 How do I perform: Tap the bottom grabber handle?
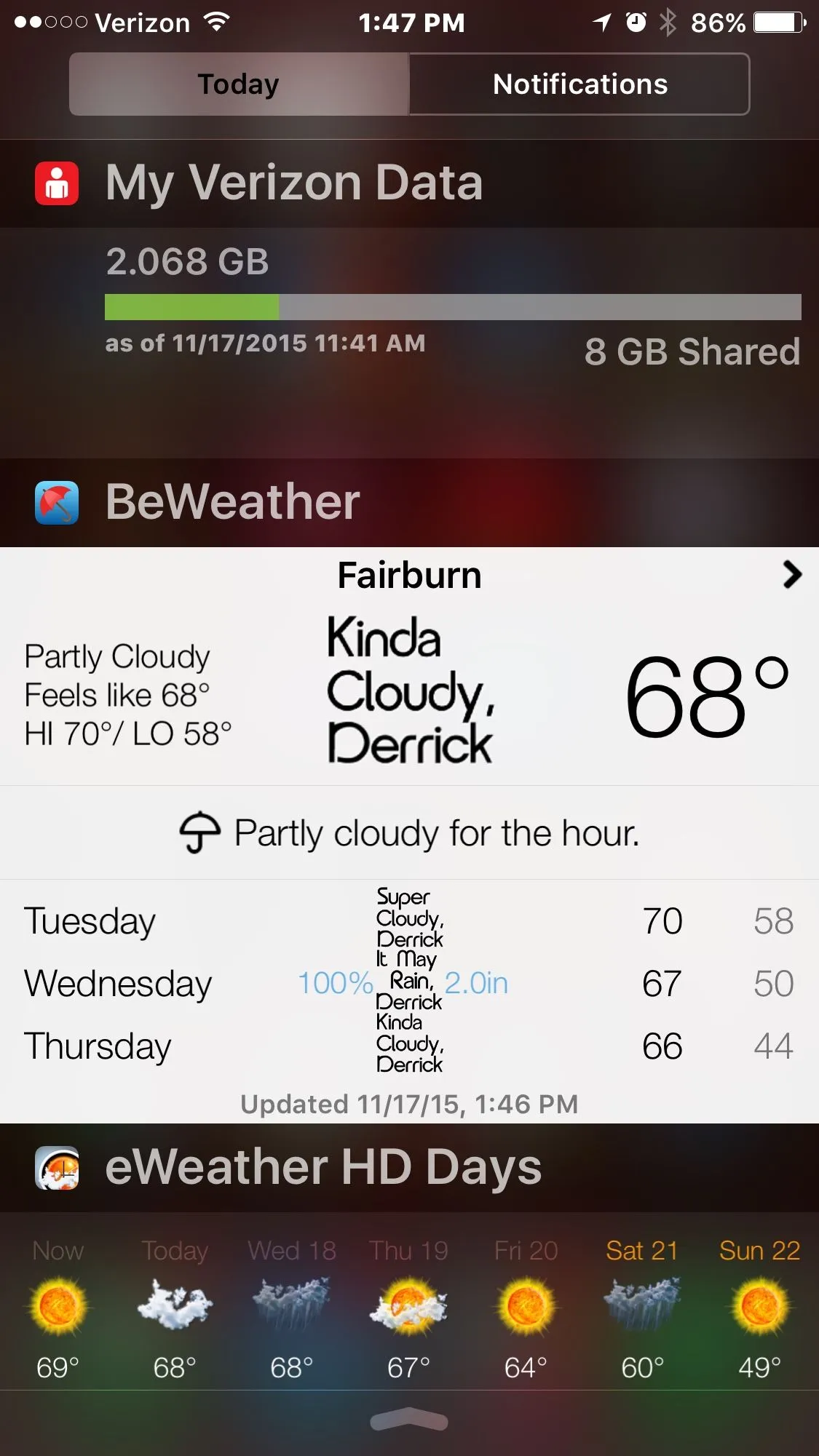pyautogui.click(x=409, y=1420)
